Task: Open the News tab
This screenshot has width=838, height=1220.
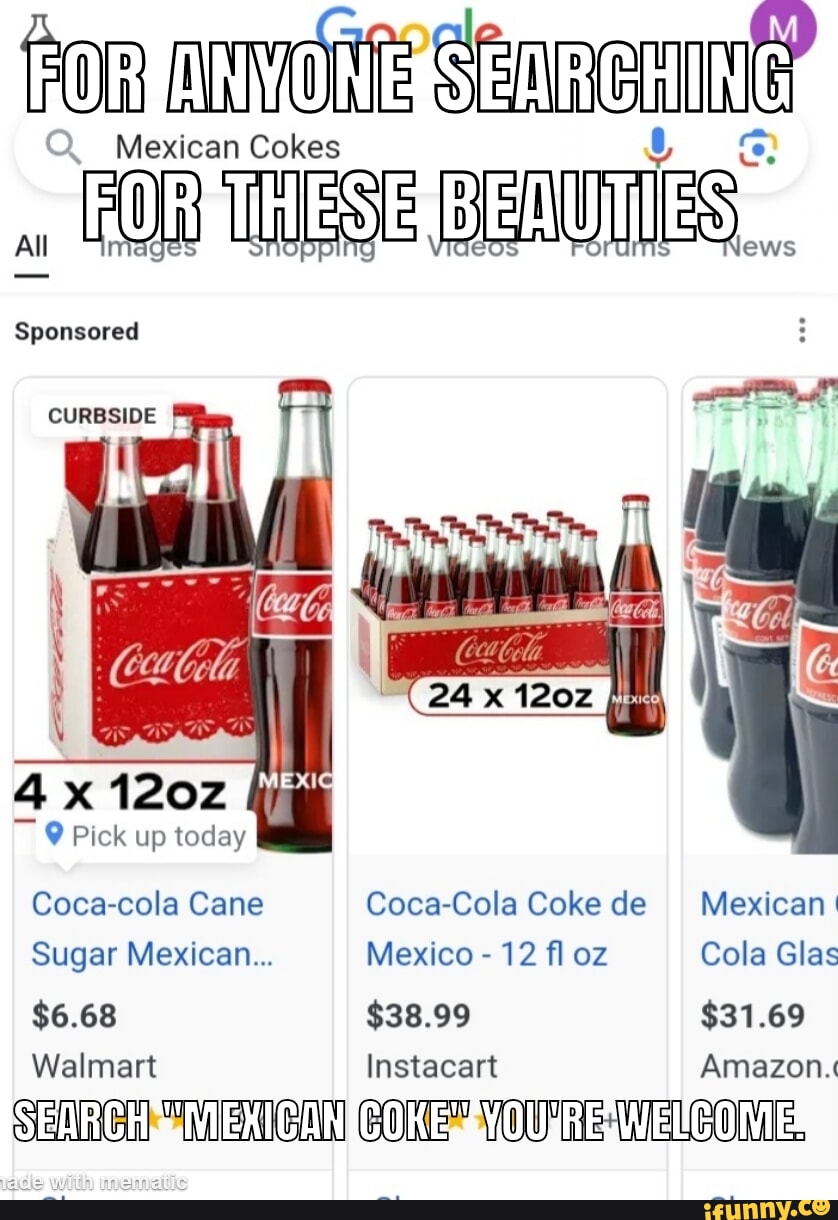Action: coord(760,245)
